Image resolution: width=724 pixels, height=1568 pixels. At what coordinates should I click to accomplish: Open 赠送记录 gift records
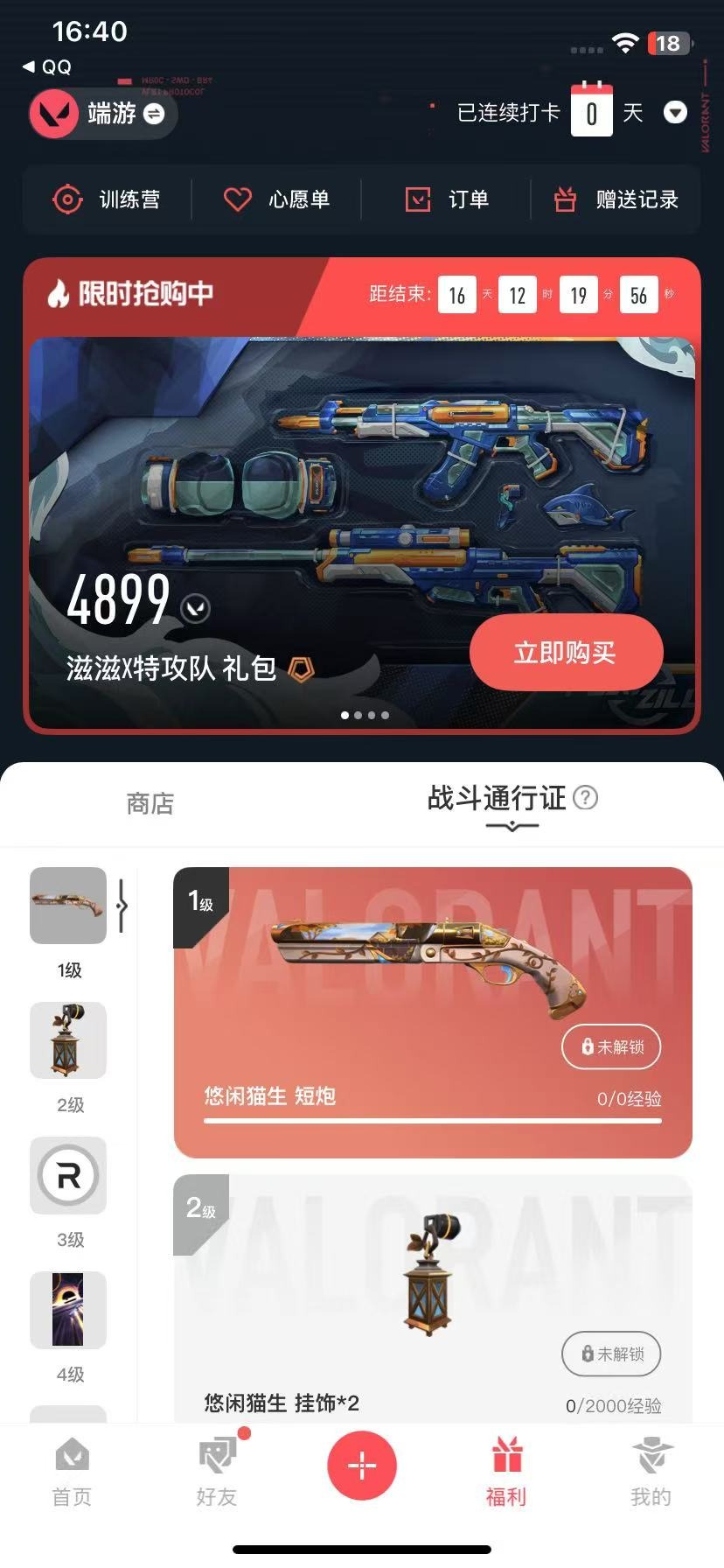(616, 199)
